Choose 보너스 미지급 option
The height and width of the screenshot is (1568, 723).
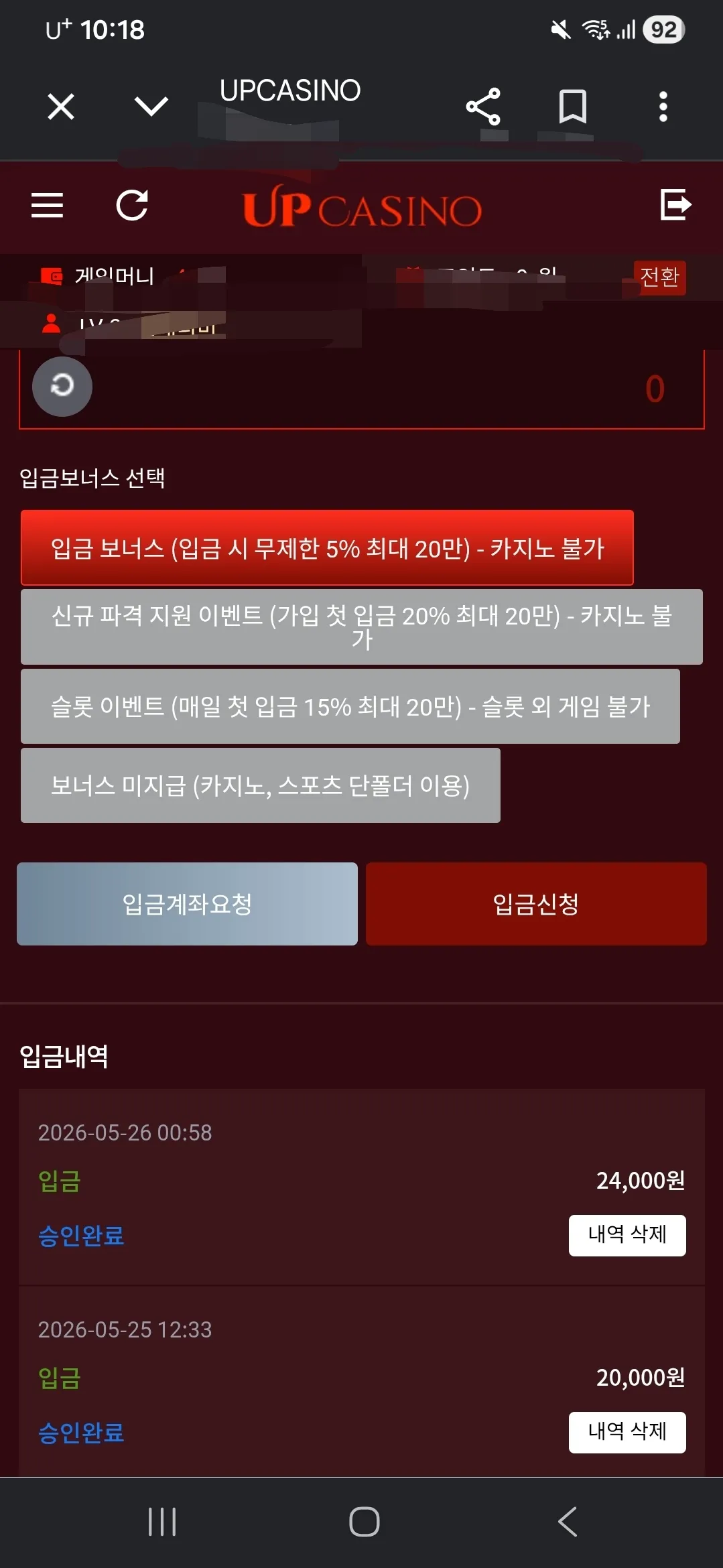click(x=261, y=785)
